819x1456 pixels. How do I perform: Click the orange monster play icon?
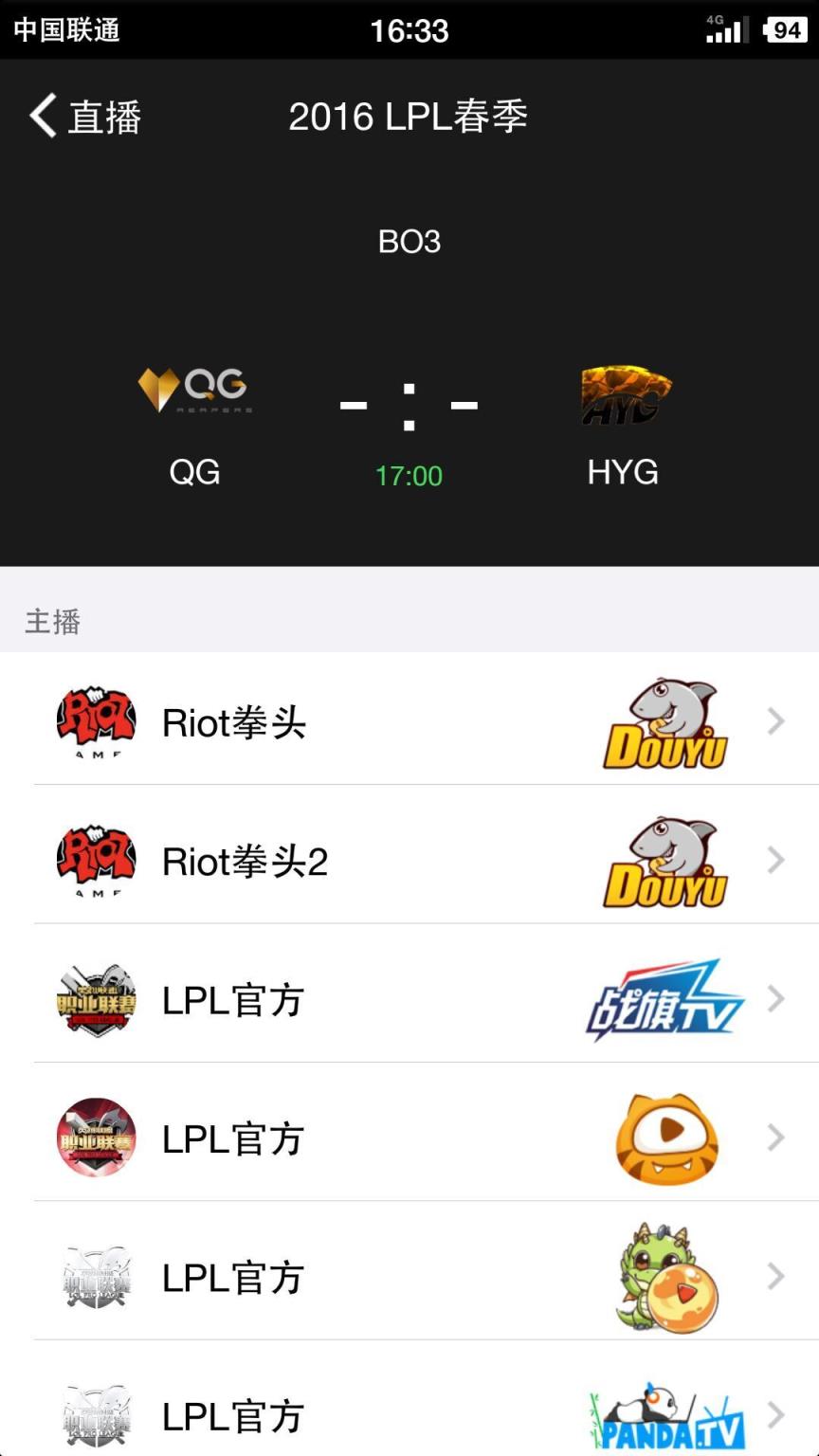pos(664,1137)
